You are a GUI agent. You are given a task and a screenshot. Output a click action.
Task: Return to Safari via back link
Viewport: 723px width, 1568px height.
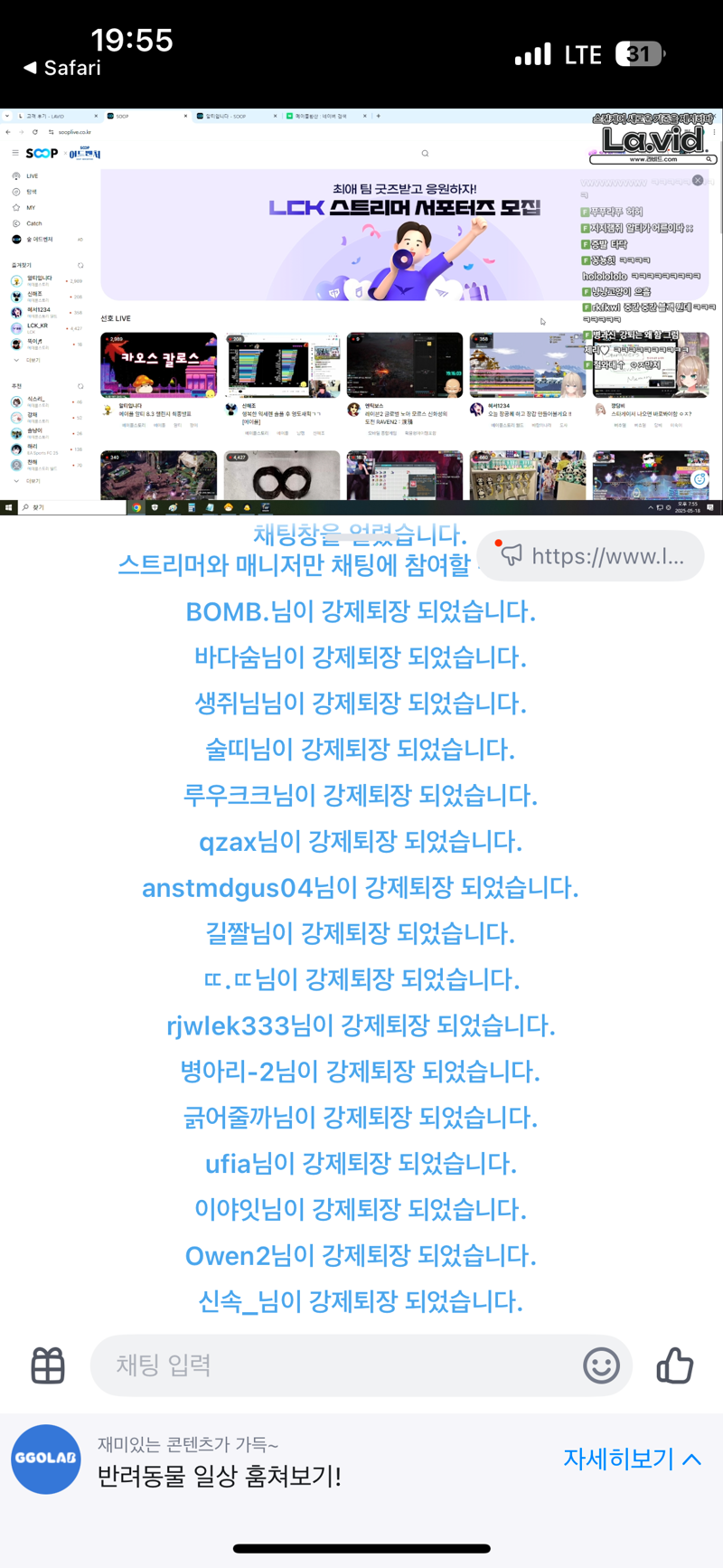point(61,68)
